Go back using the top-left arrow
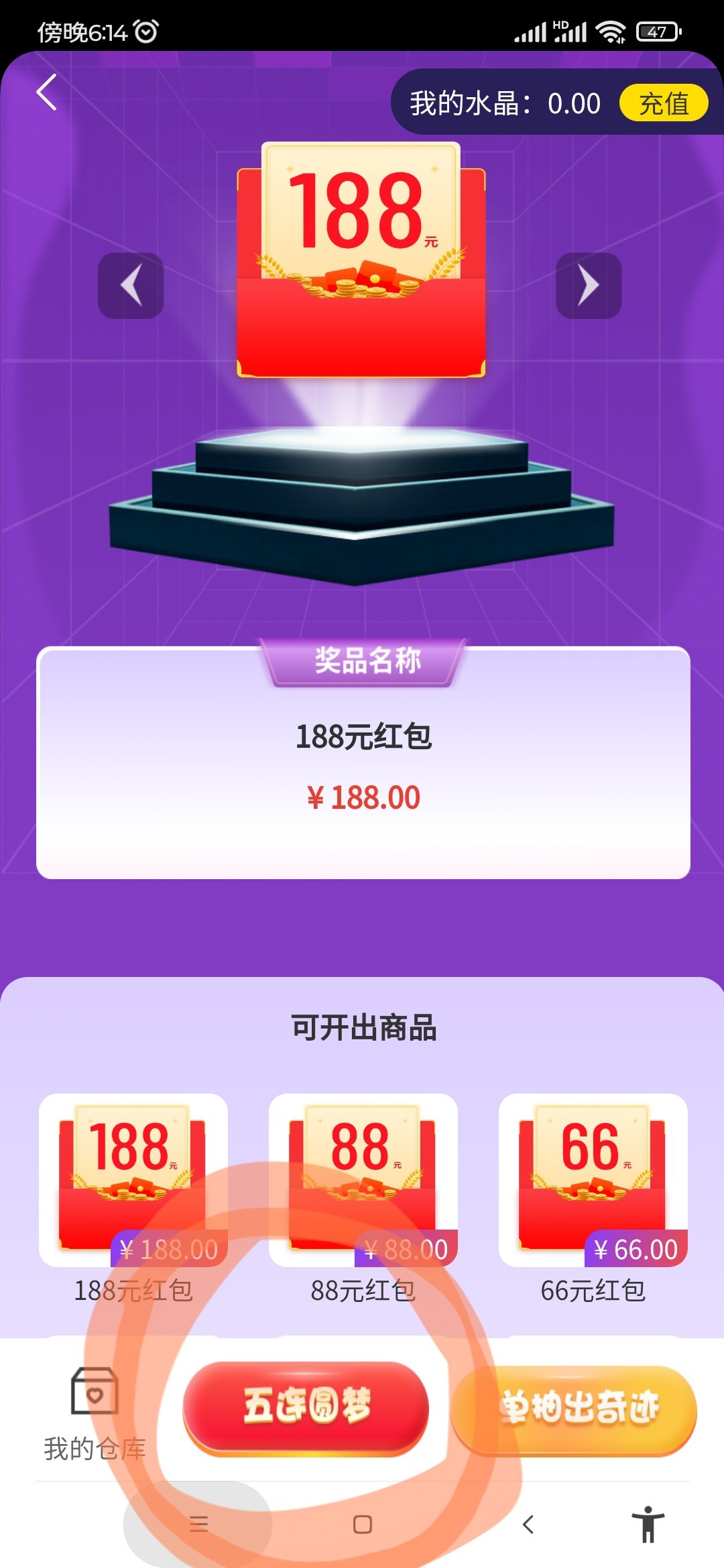The height and width of the screenshot is (1568, 724). 46,92
